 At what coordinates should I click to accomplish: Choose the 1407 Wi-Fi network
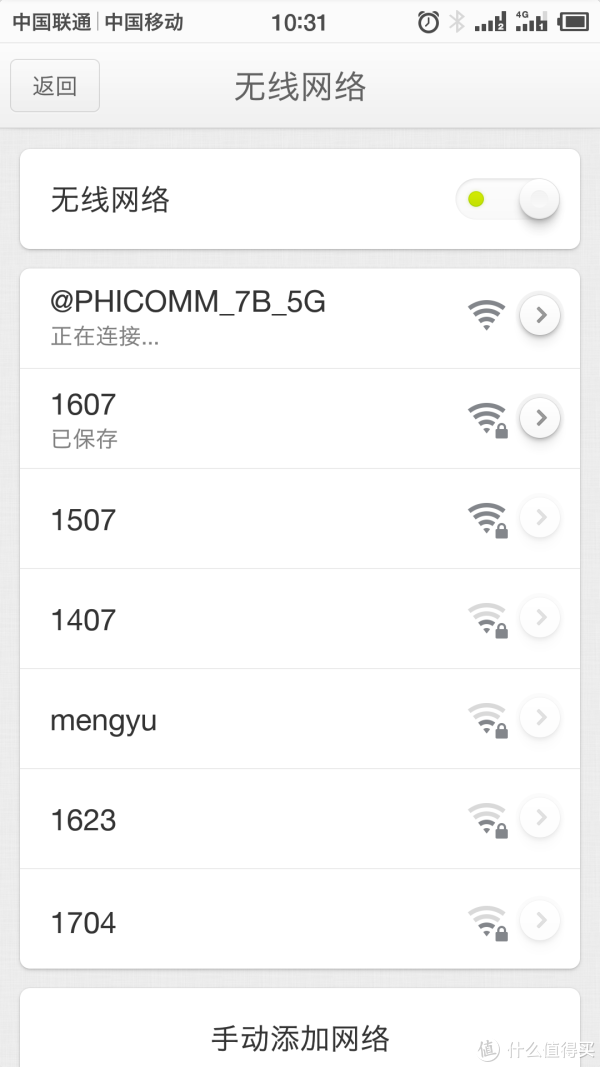tap(240, 619)
